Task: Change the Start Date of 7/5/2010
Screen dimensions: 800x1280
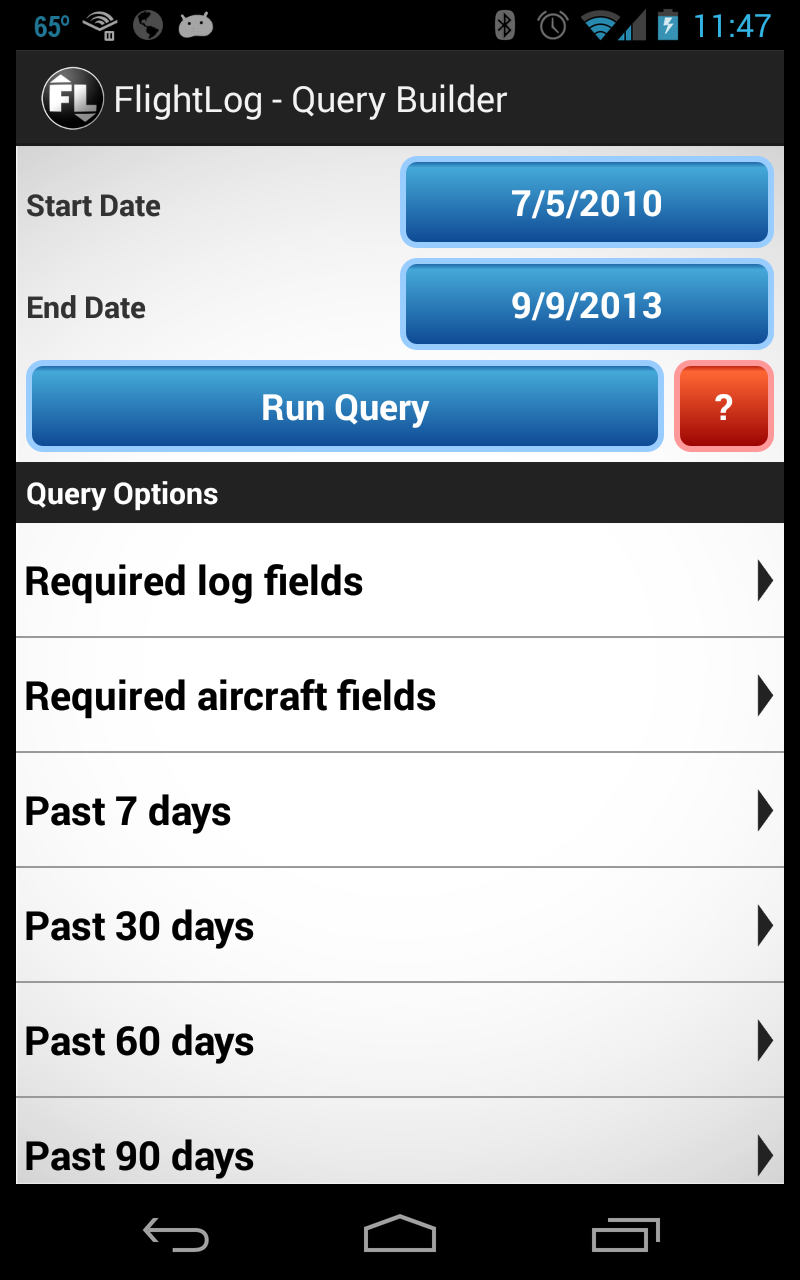Action: click(x=586, y=202)
